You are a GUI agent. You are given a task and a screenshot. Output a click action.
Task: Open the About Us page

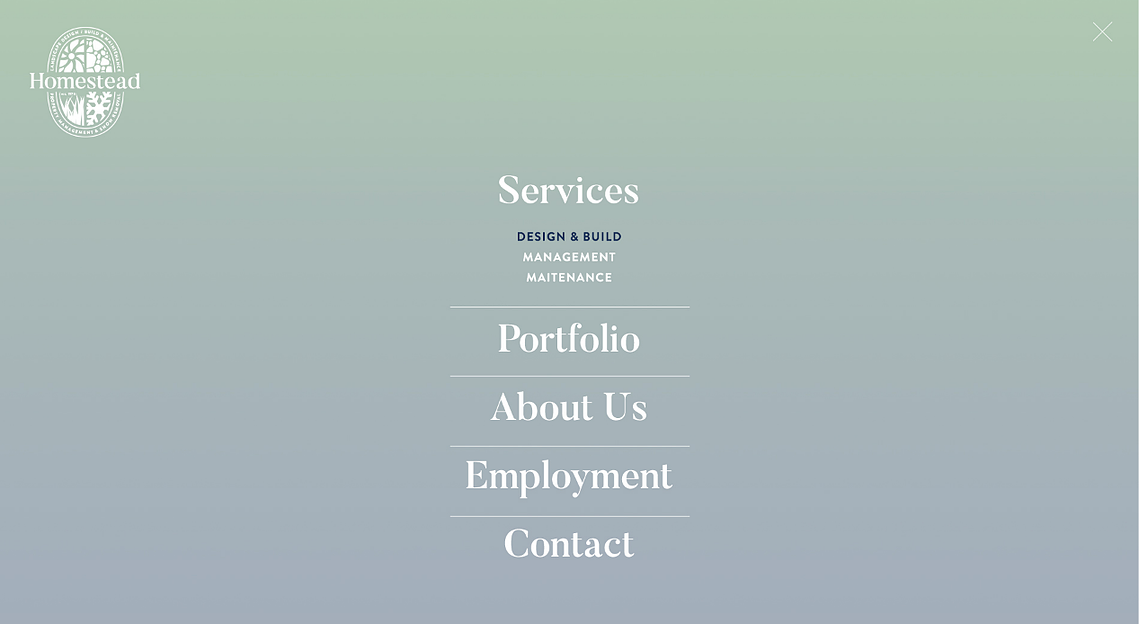568,408
